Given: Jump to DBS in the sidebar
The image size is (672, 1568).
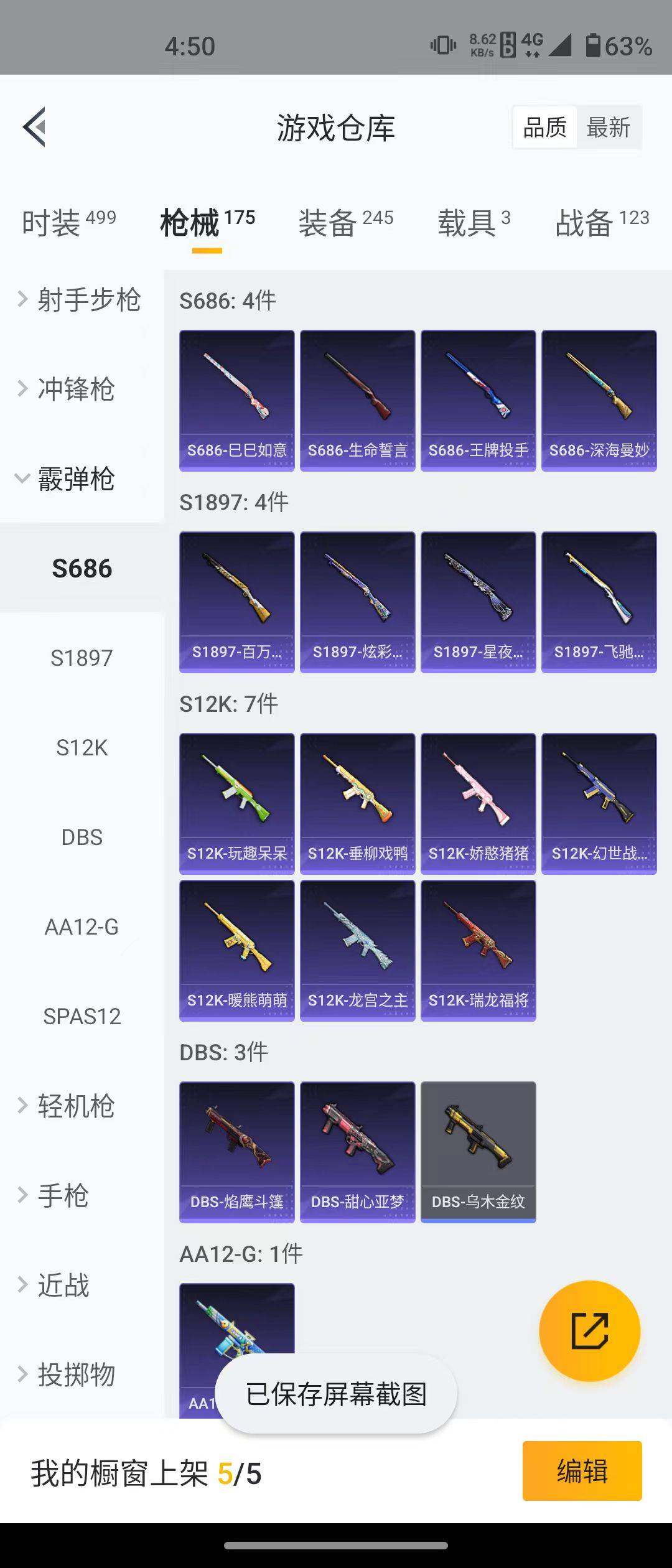Looking at the screenshot, I should (x=82, y=837).
